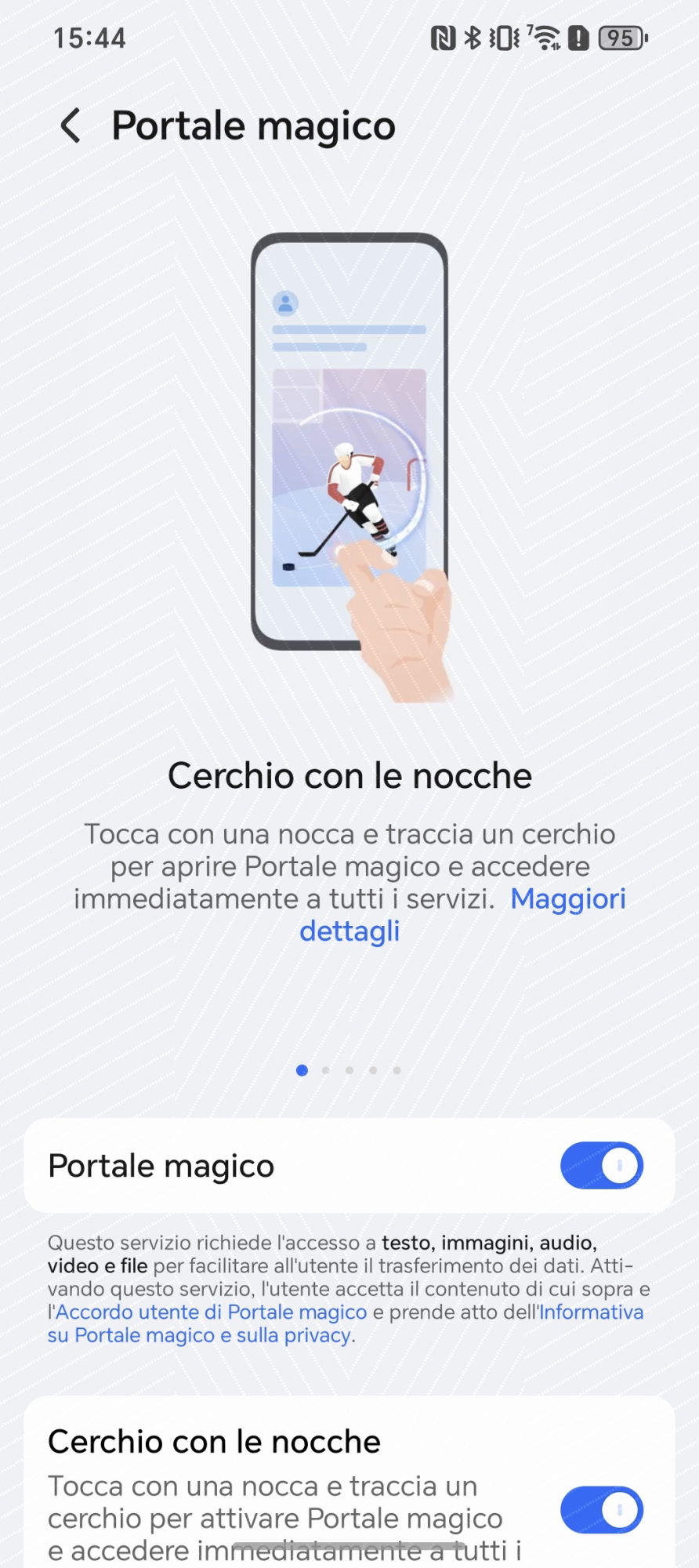This screenshot has width=699, height=1568.
Task: Go back from Portale magico
Action: (x=71, y=125)
